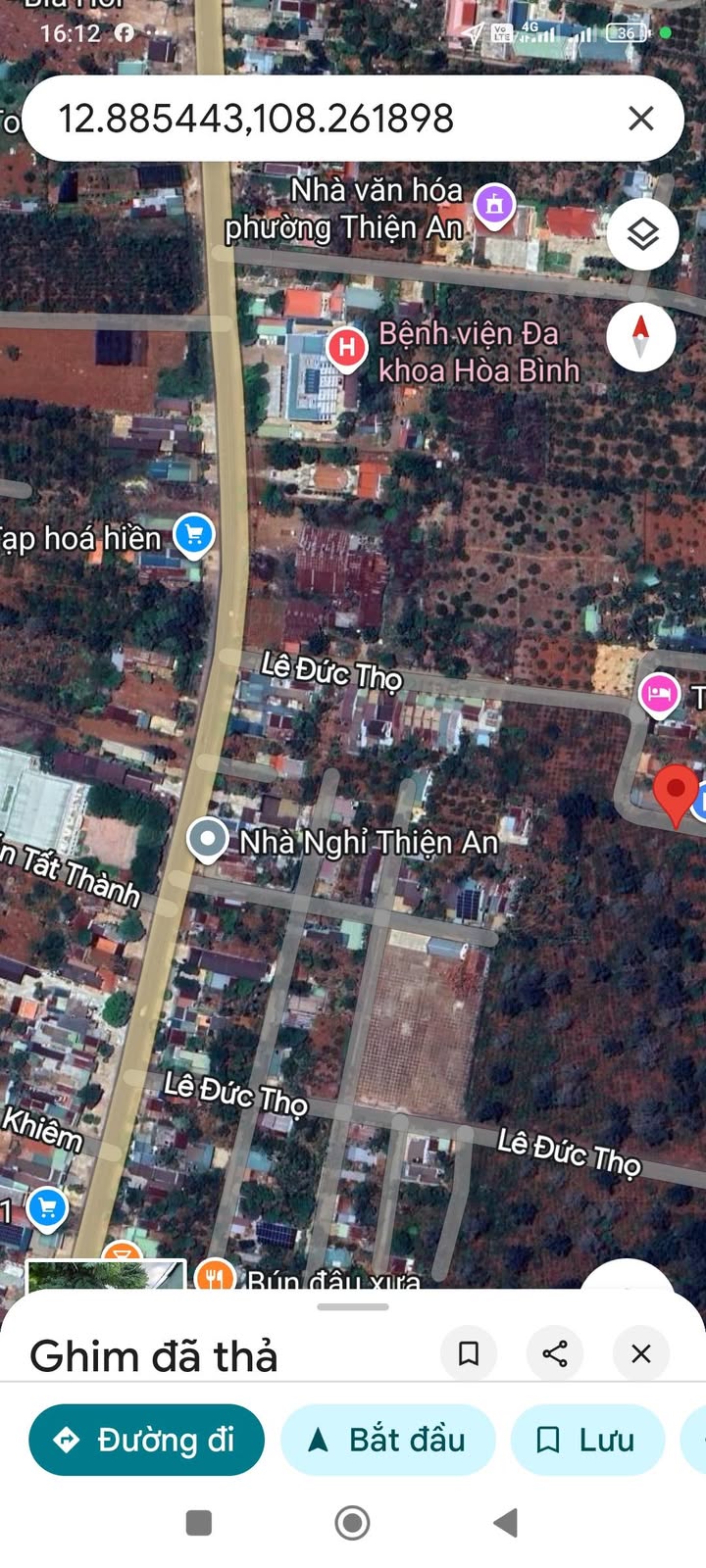Get directions with Đường đi
The width and height of the screenshot is (706, 1568).
click(x=147, y=1440)
